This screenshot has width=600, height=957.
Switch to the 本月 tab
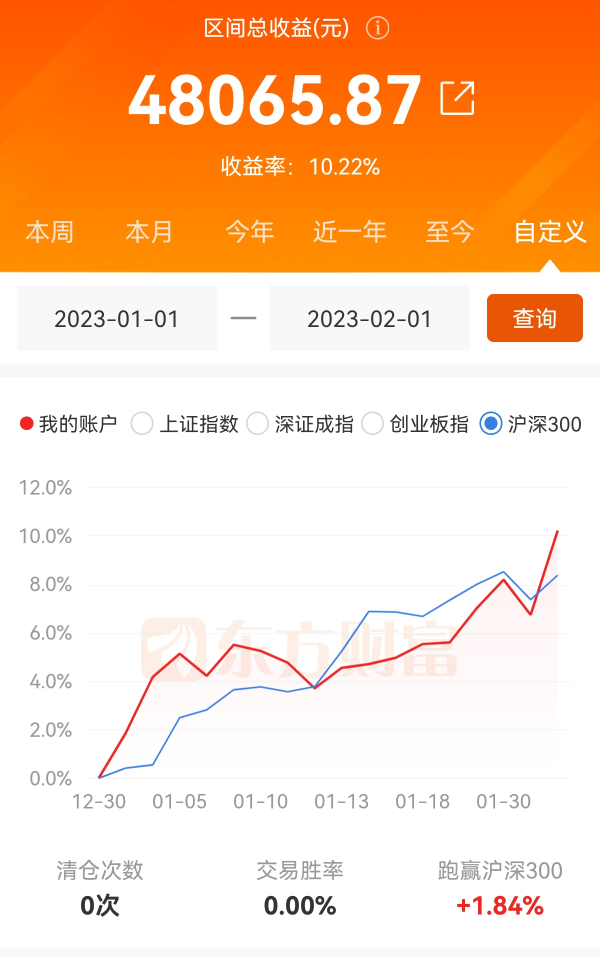pos(149,233)
